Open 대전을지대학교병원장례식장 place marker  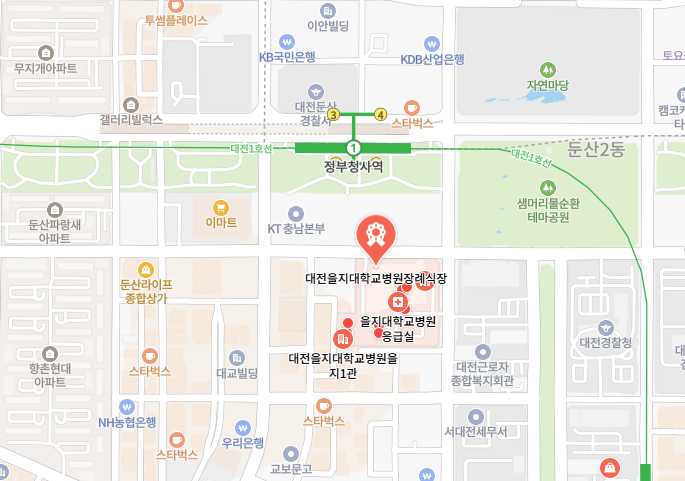(424, 282)
